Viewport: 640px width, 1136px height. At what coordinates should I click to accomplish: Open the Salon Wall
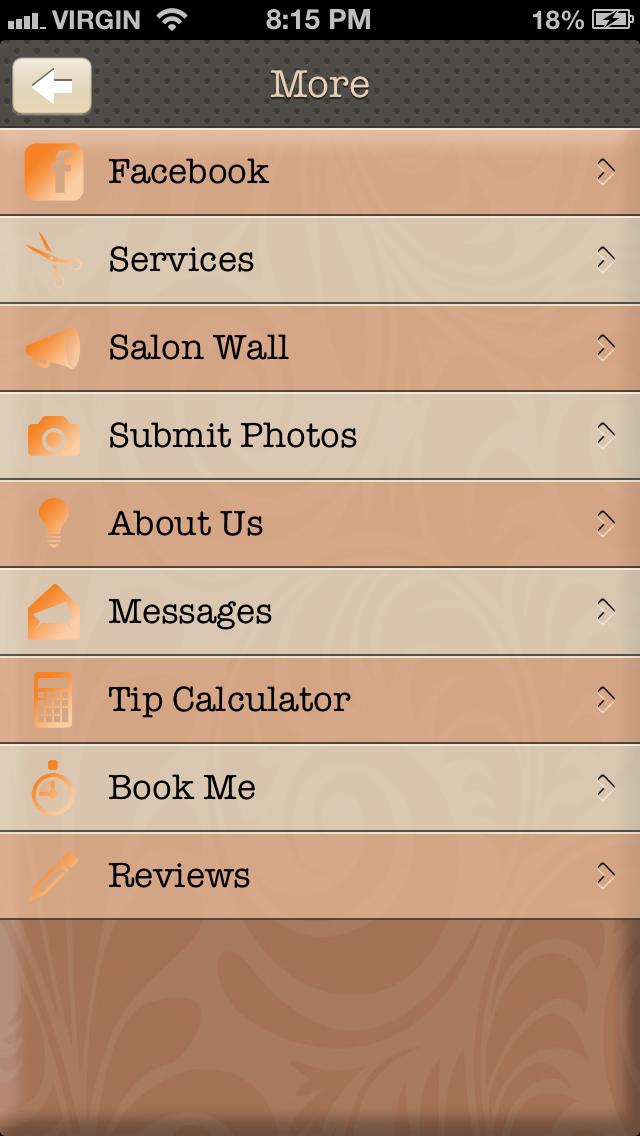pos(320,348)
